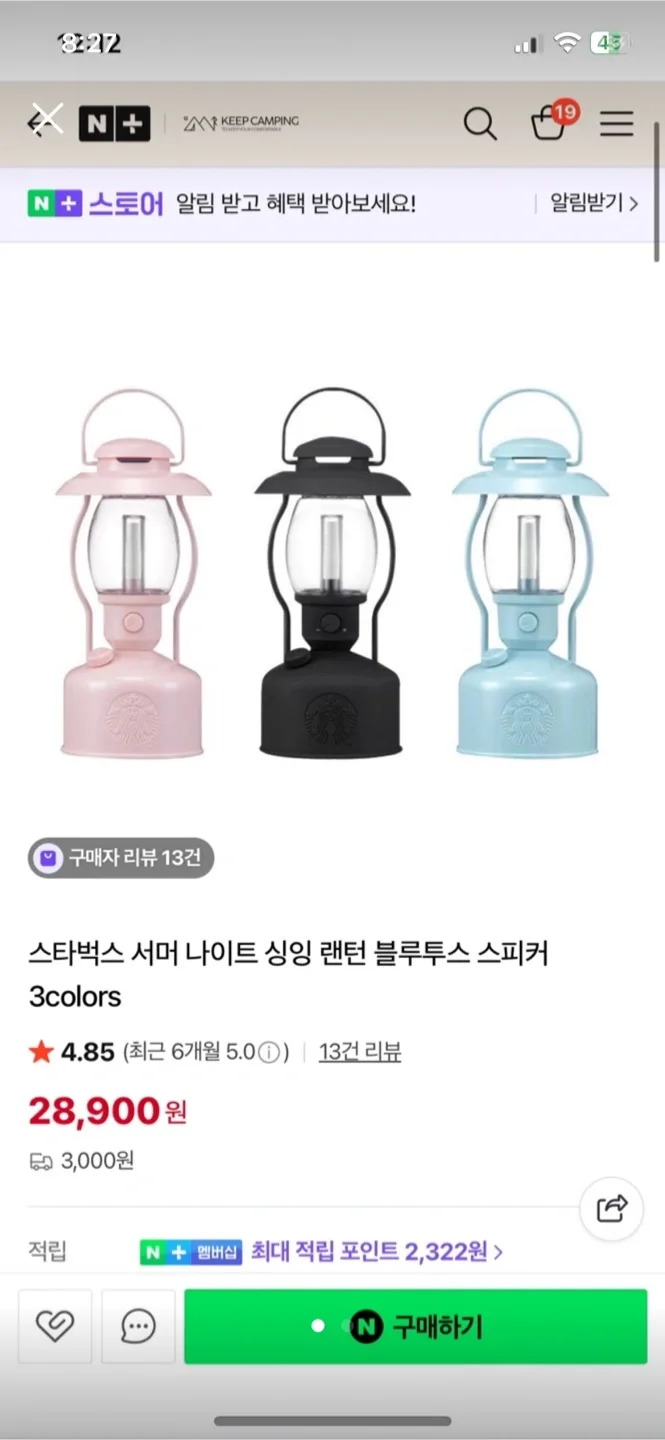Screen dimensions: 665x1440
Task: Share this product
Action: [x=611, y=1208]
